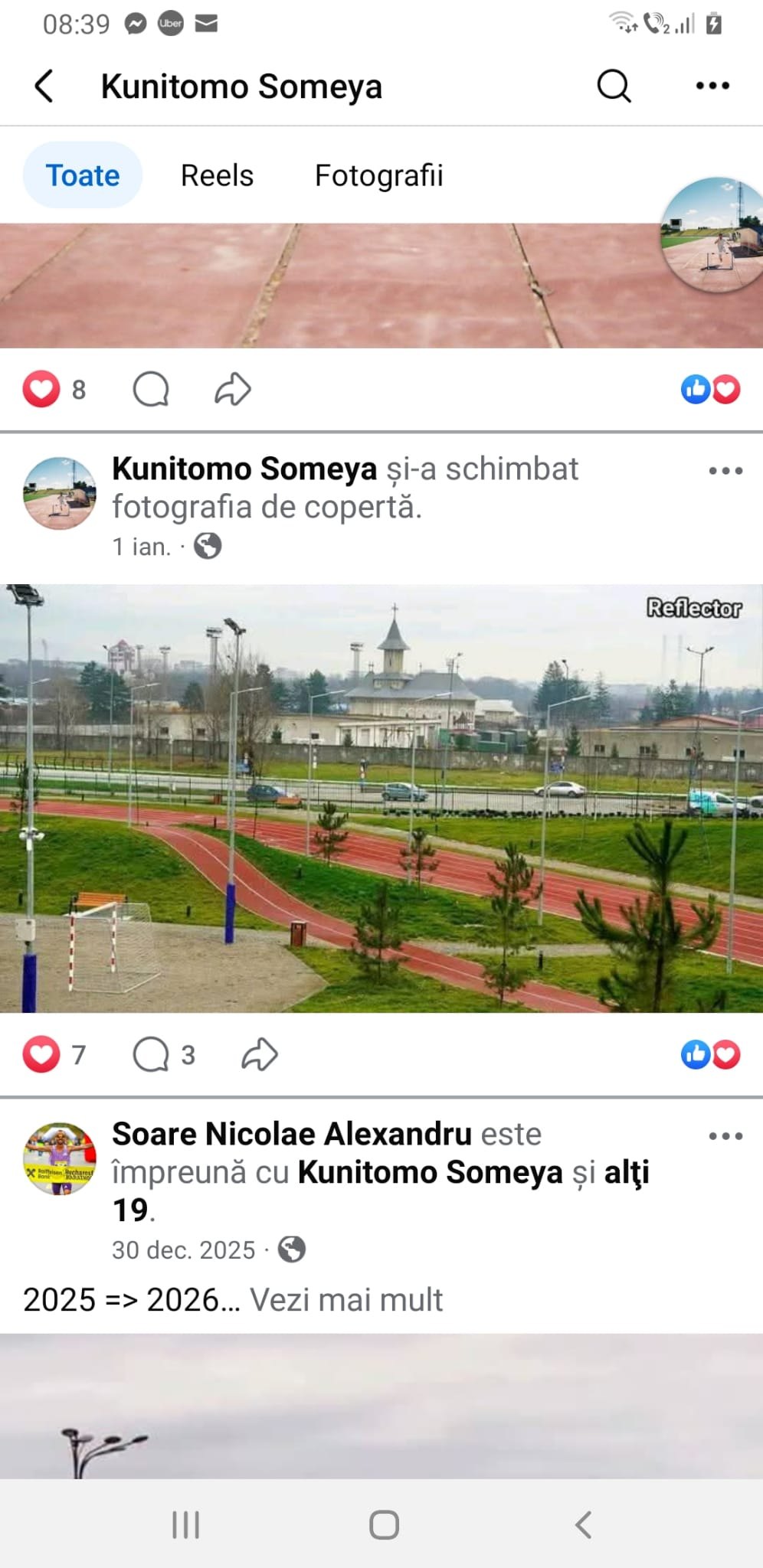The width and height of the screenshot is (763, 1568).
Task: Open the profile overflow menu
Action: (712, 86)
